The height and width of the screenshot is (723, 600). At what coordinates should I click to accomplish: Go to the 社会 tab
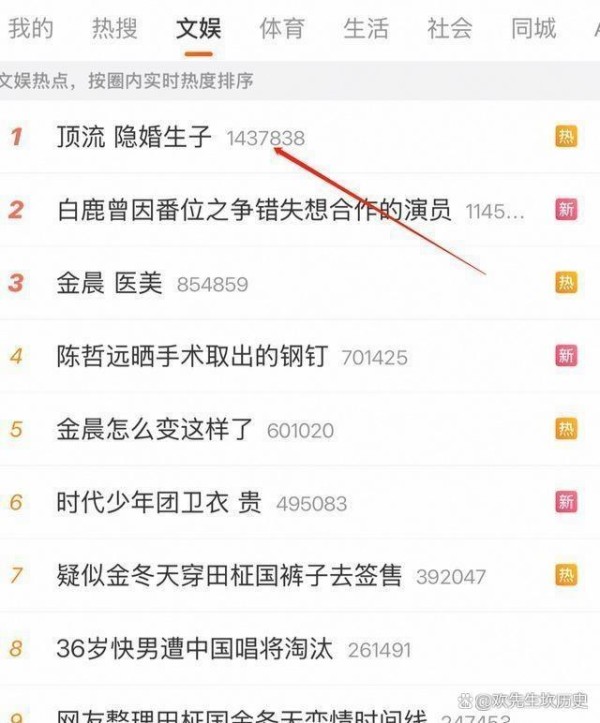pyautogui.click(x=450, y=29)
